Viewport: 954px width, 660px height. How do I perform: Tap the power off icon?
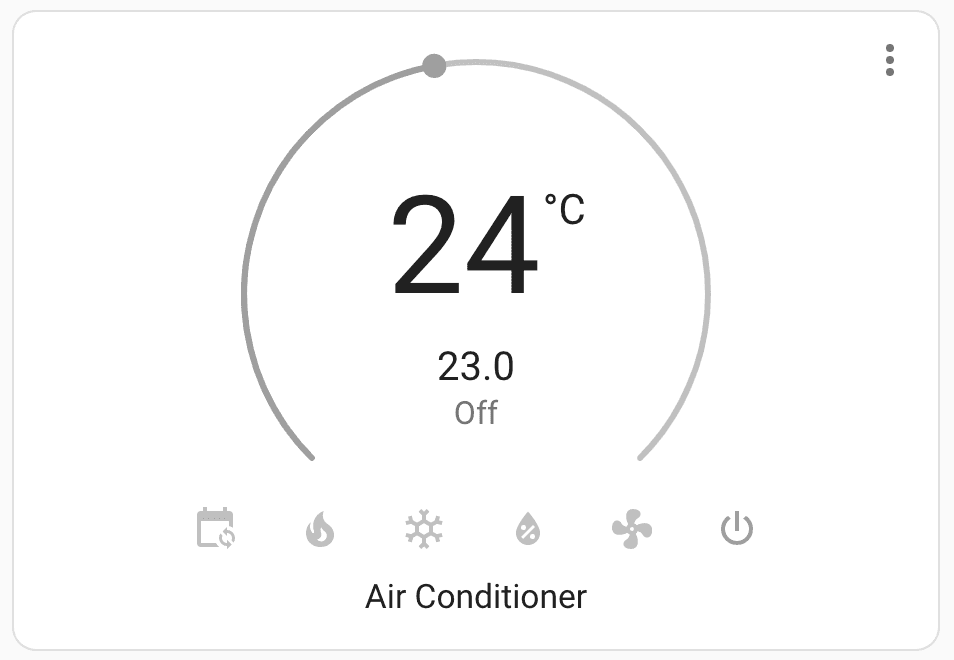click(737, 528)
